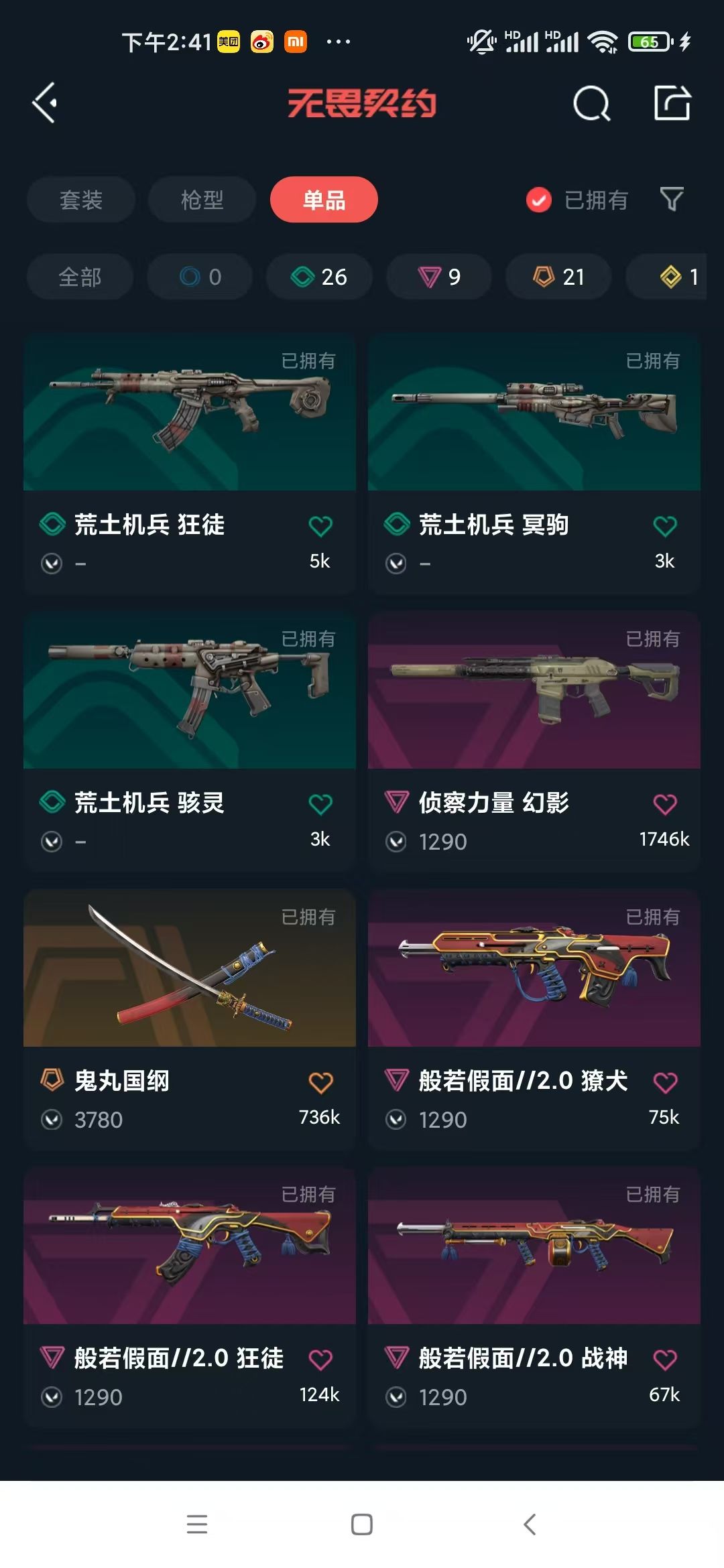
Task: Like the 荒土机兵 冥驹 skin
Action: coord(664,527)
